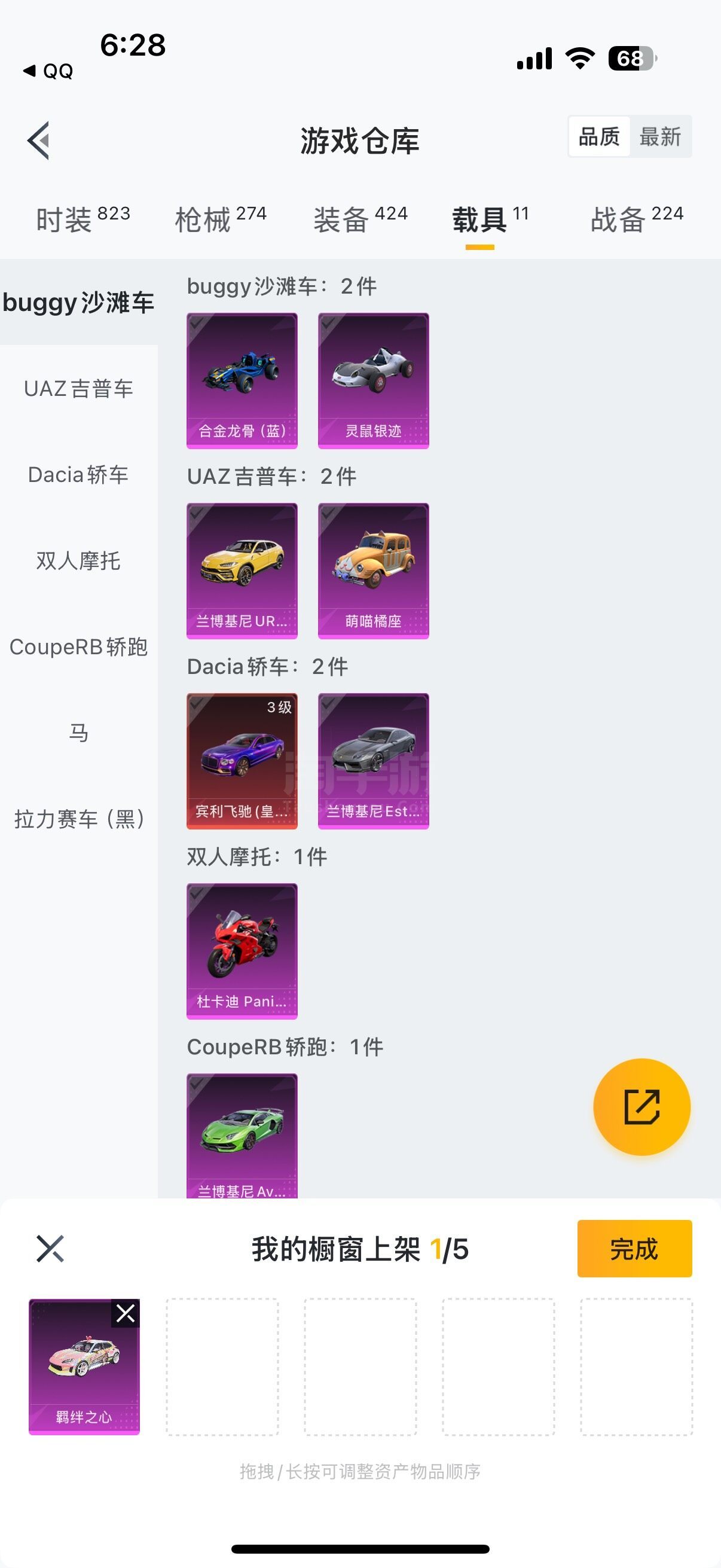Select Dacia轿车 category in sidebar
The width and height of the screenshot is (721, 1568).
click(x=78, y=475)
